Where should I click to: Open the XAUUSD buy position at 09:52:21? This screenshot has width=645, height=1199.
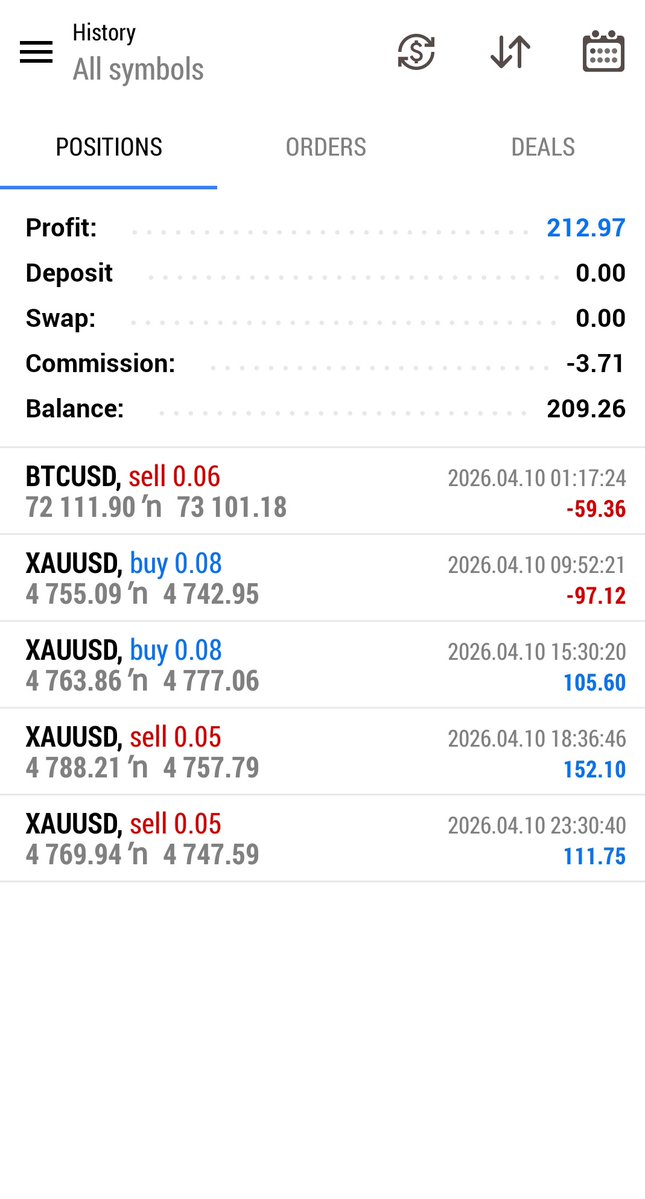pyautogui.click(x=322, y=578)
